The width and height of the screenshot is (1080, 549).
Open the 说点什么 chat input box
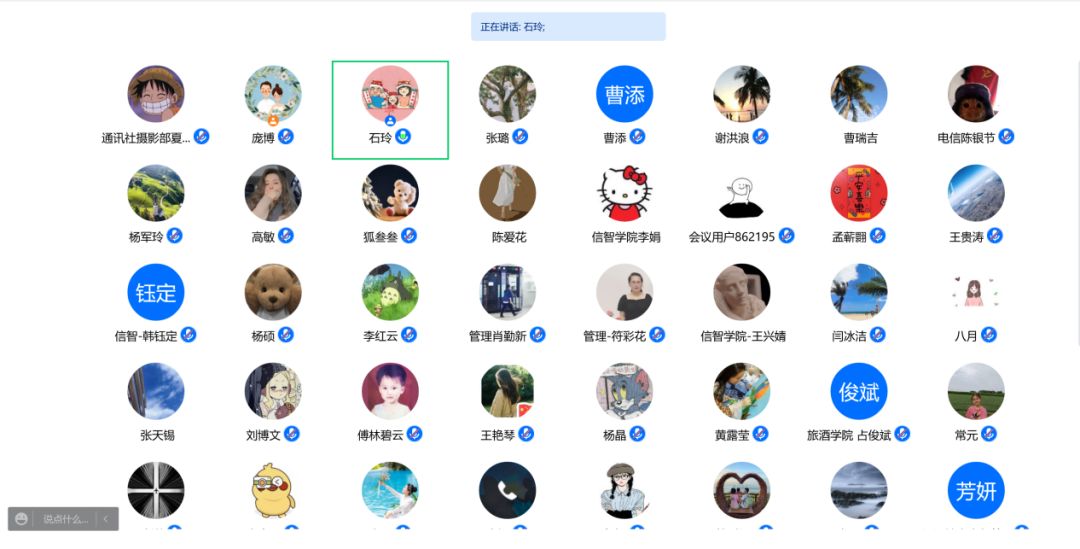pyautogui.click(x=64, y=519)
